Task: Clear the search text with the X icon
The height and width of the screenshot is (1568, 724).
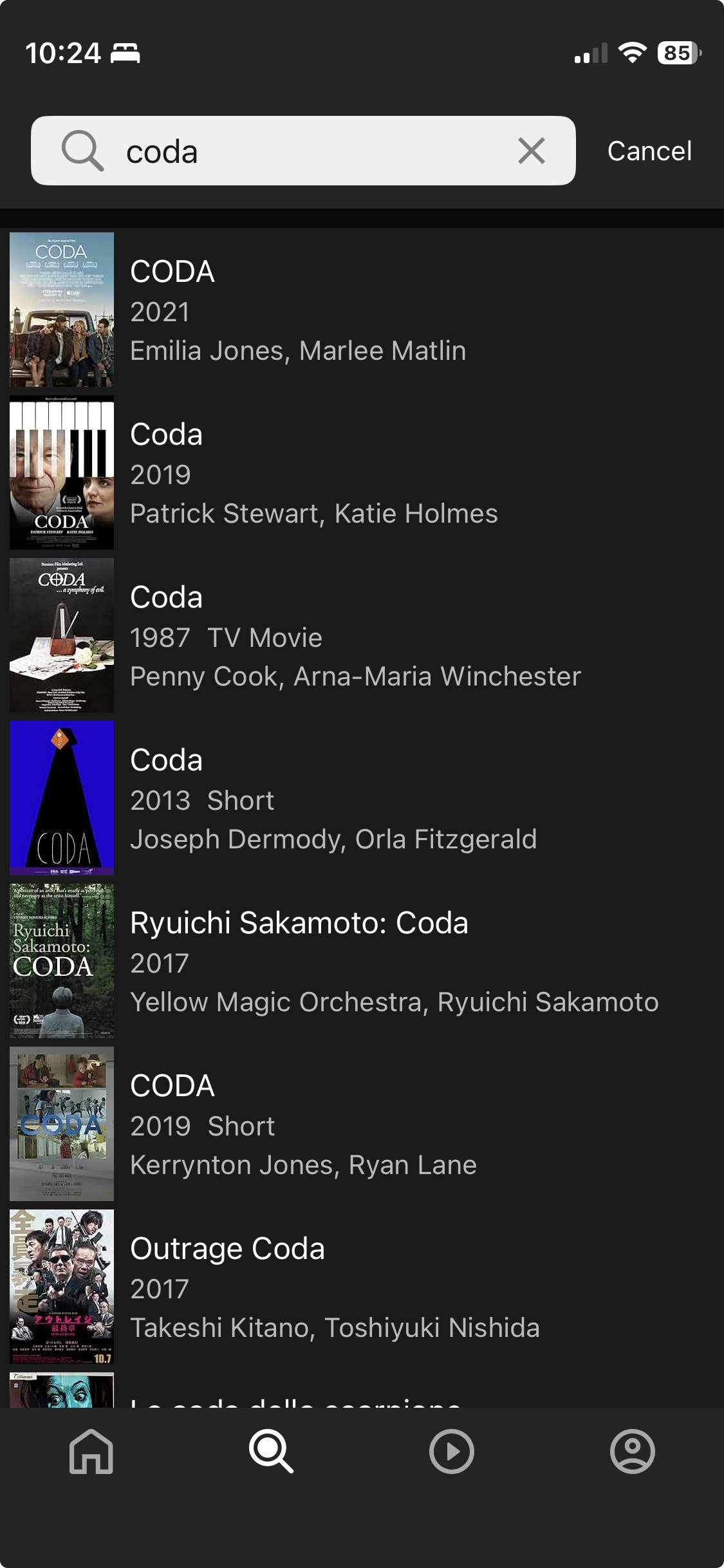Action: tap(532, 151)
